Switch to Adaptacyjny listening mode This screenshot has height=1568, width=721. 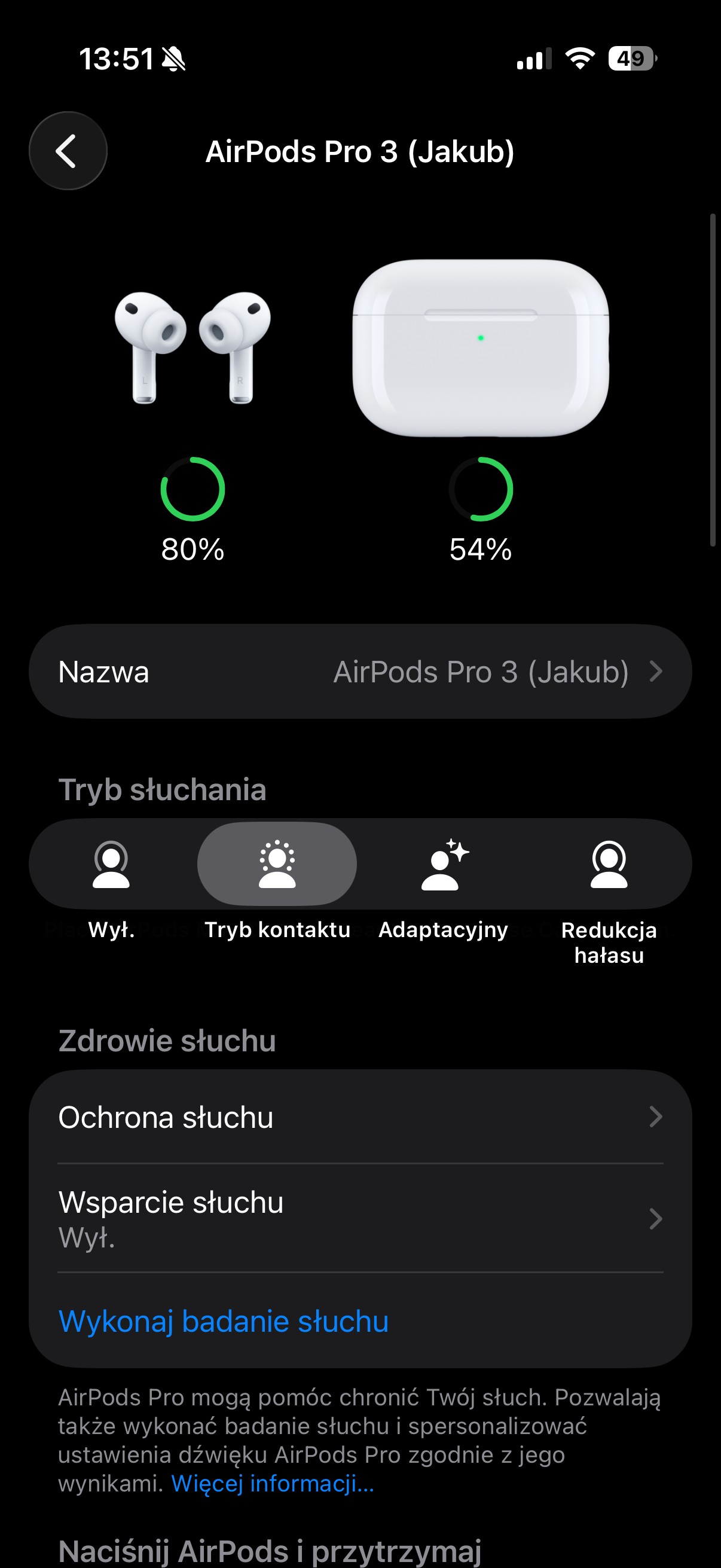444,864
